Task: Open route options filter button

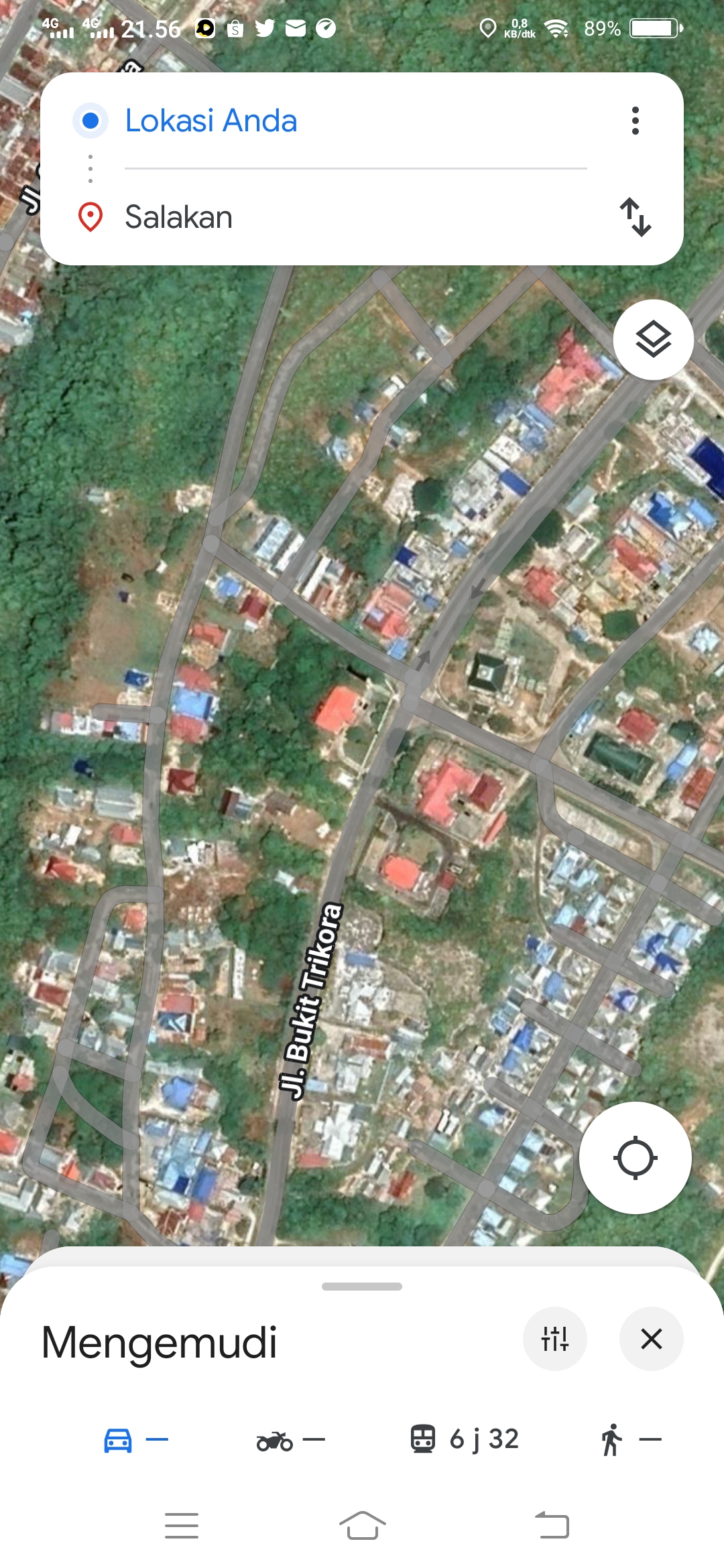Action: tap(555, 1339)
